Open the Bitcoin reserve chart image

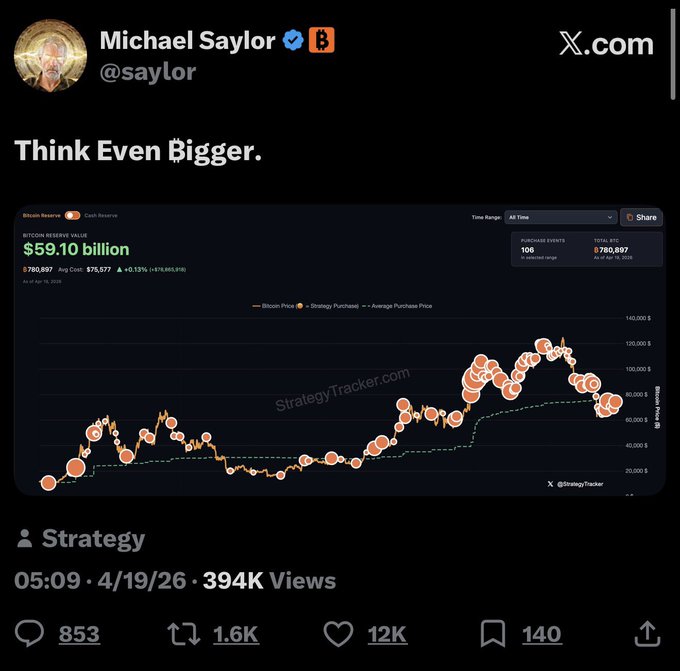[340, 350]
